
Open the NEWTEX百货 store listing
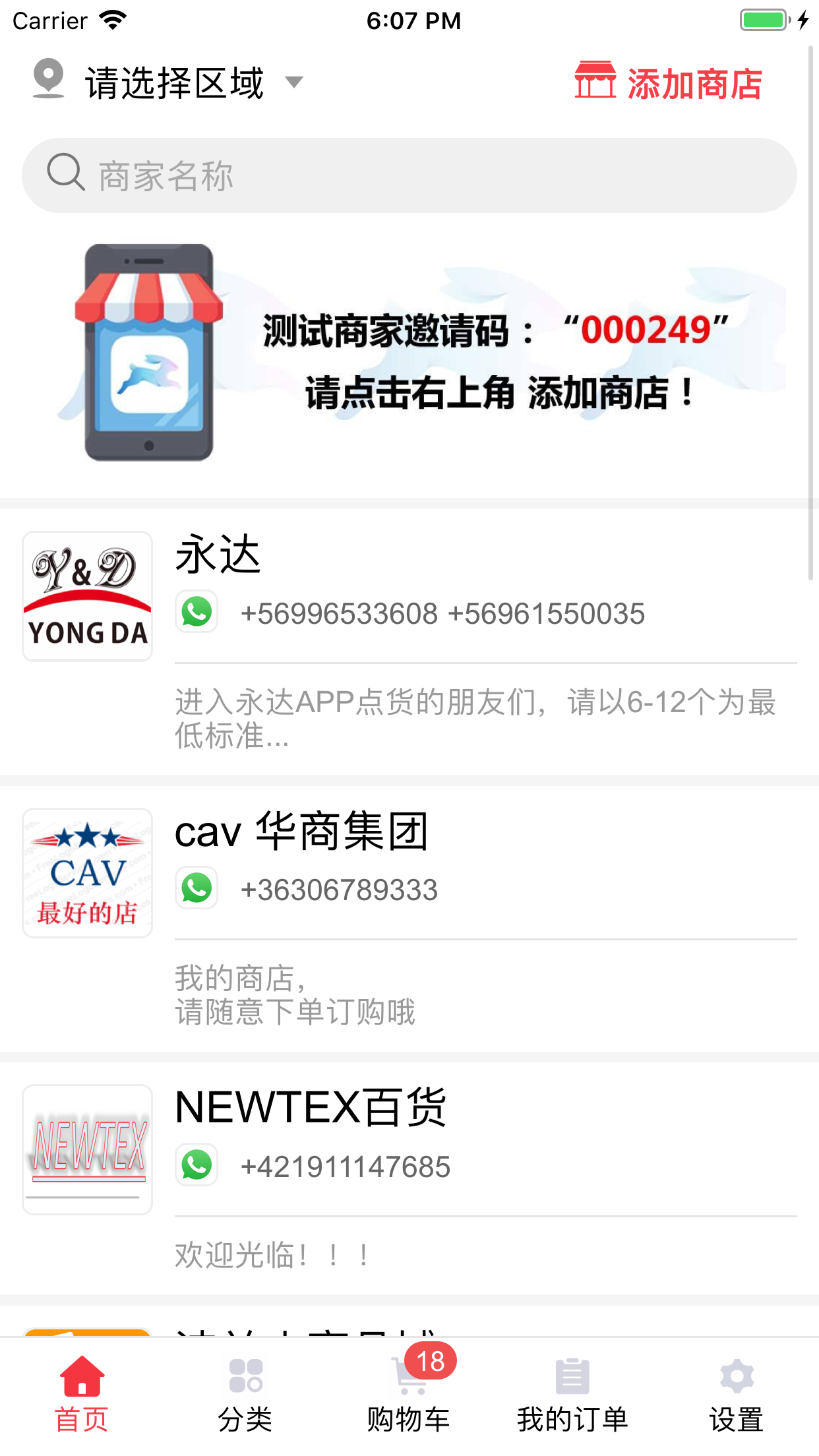[x=310, y=1108]
